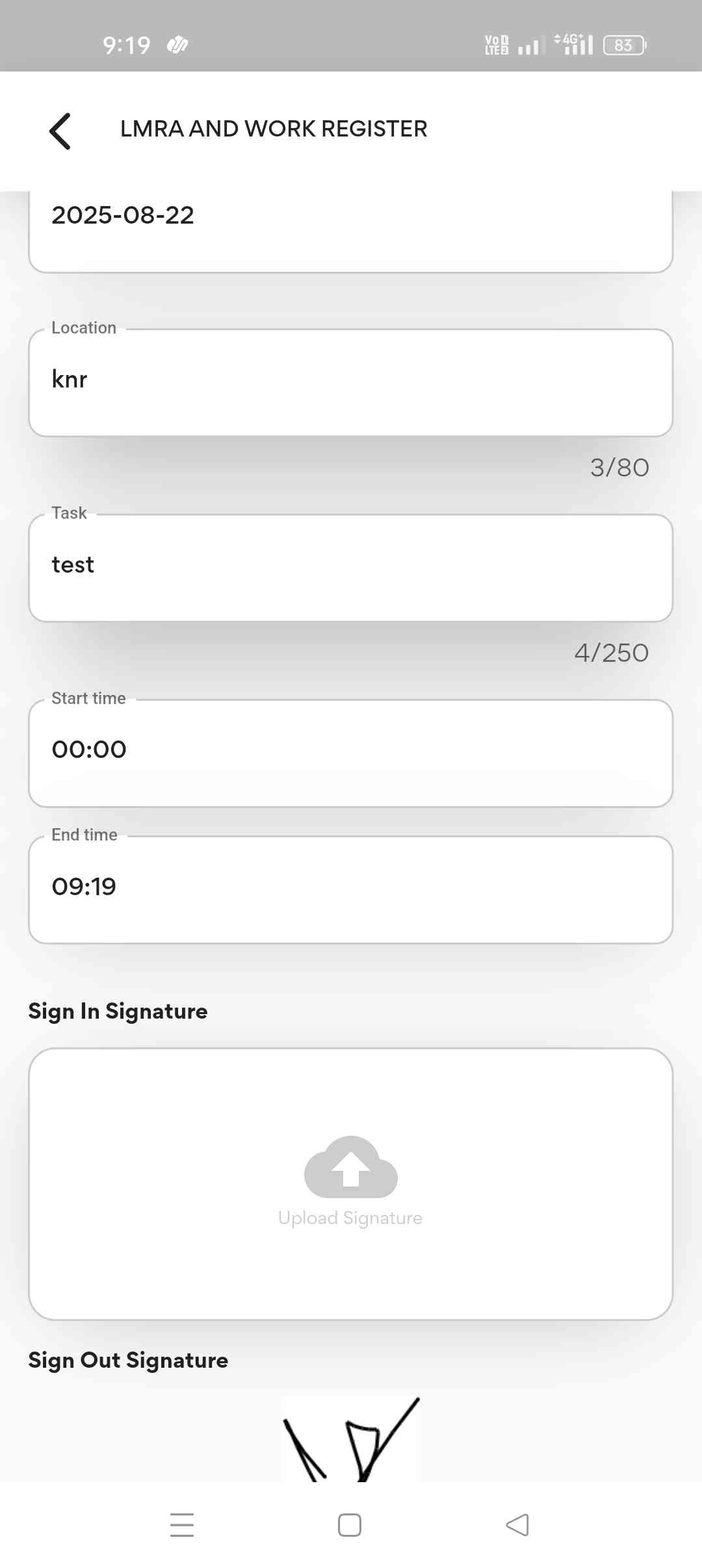Change the Start time value
702x1568 pixels.
click(350, 753)
